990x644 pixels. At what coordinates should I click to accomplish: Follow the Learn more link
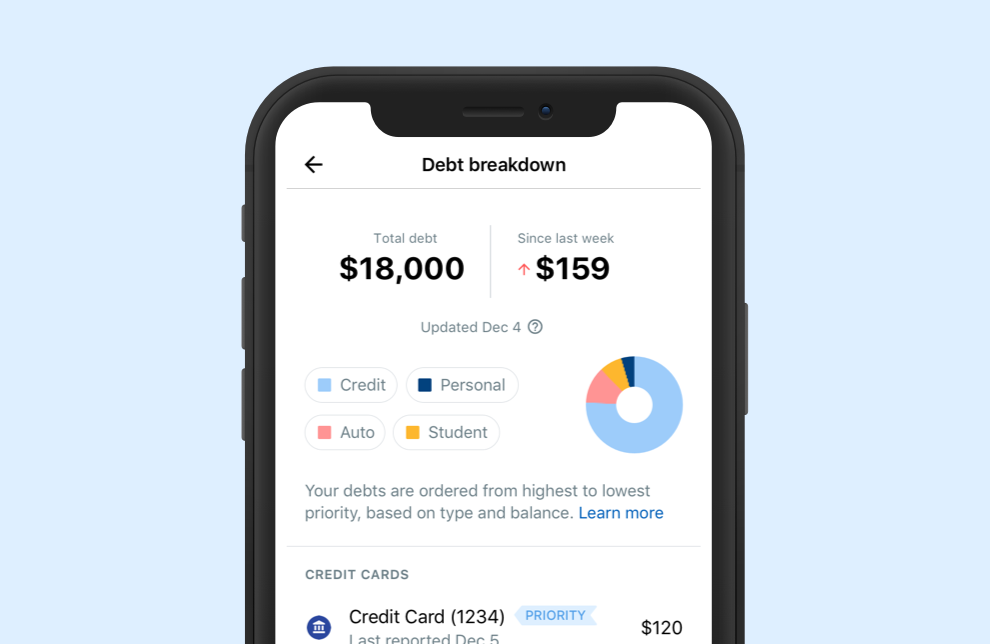tap(620, 513)
